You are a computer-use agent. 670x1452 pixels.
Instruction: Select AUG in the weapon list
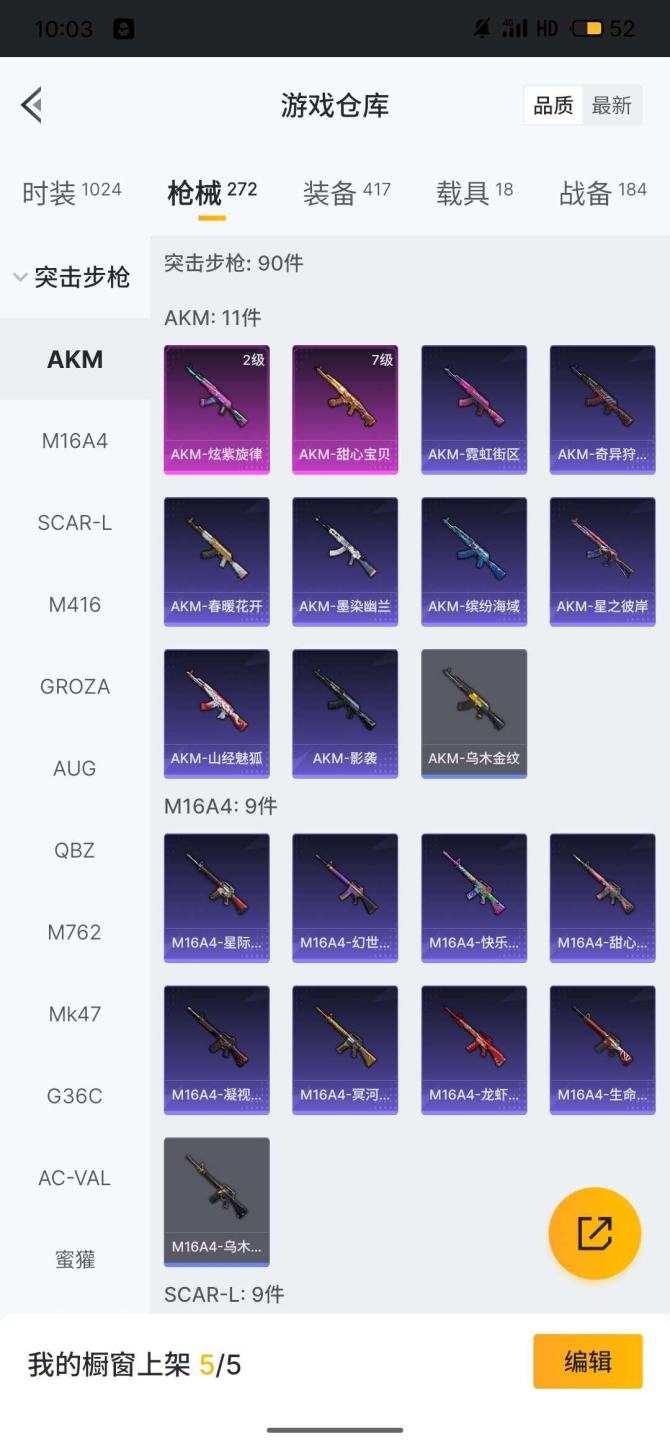75,768
